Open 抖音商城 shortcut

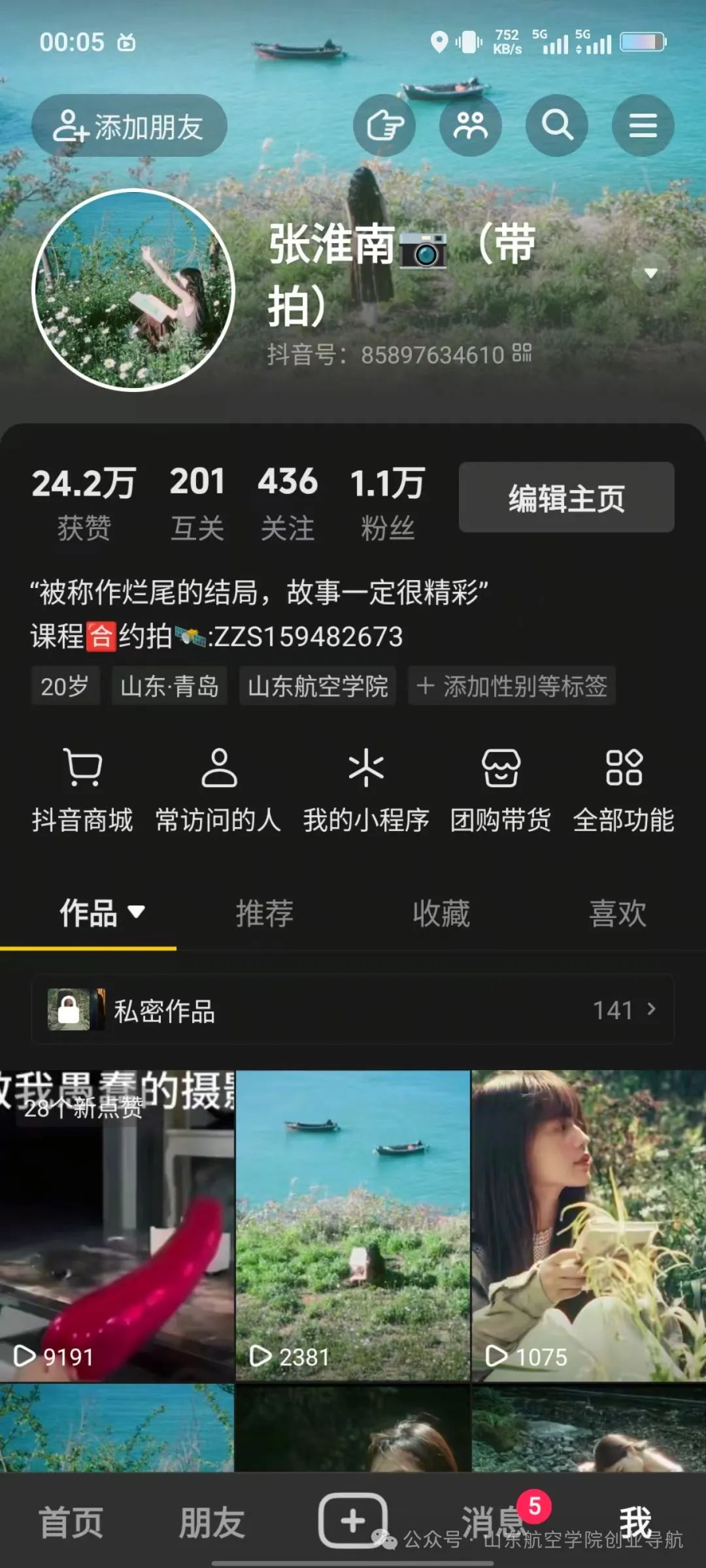(83, 789)
